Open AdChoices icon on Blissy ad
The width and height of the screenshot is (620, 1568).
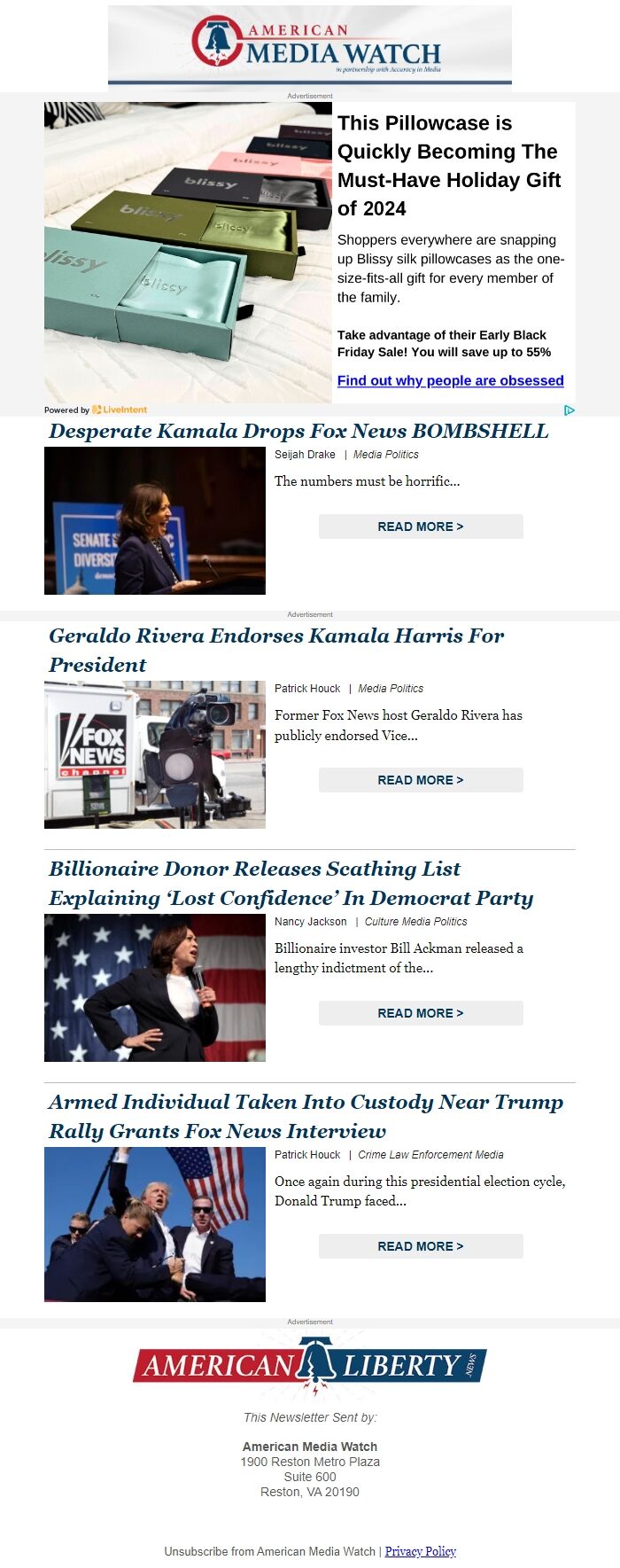pyautogui.click(x=569, y=410)
